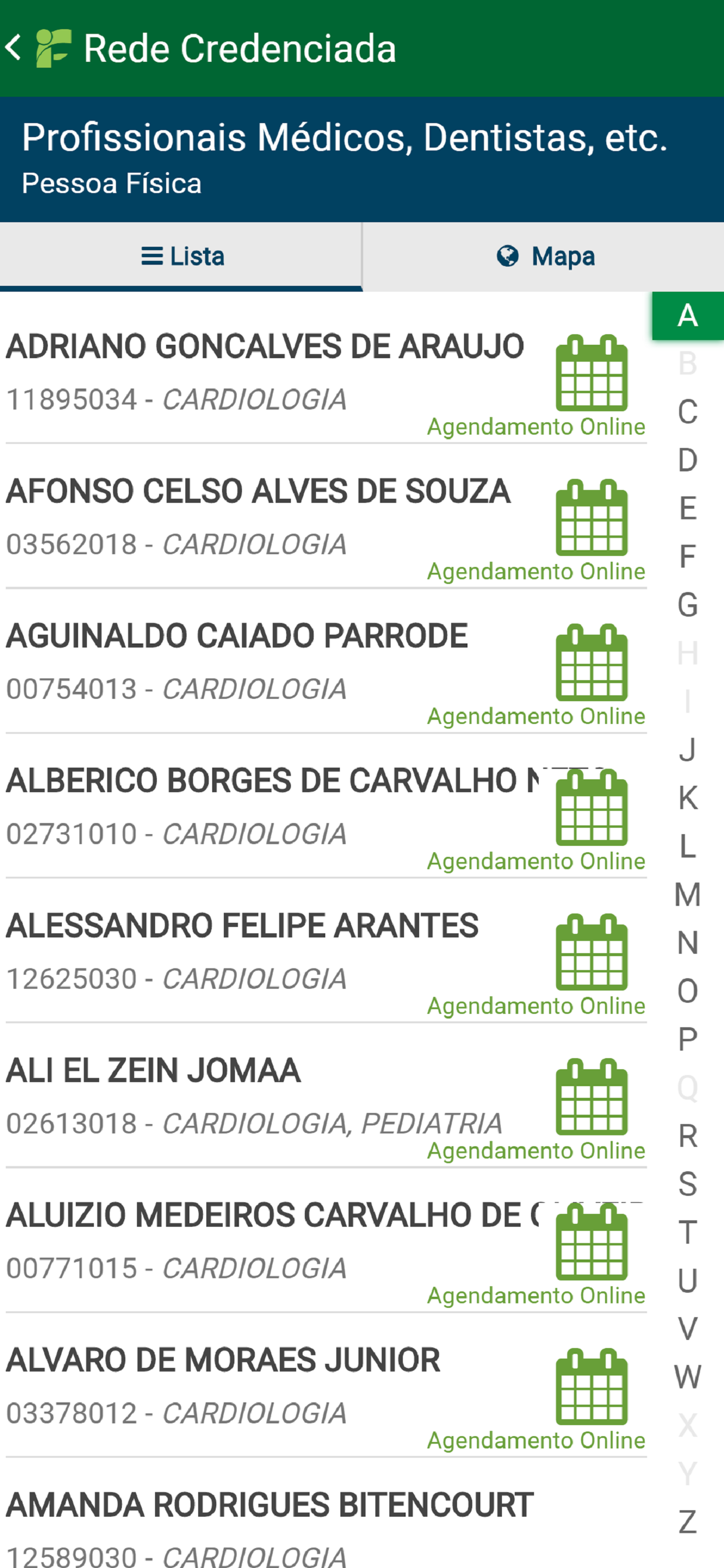
Task: Select letter F in the alphabet index
Action: tap(687, 557)
